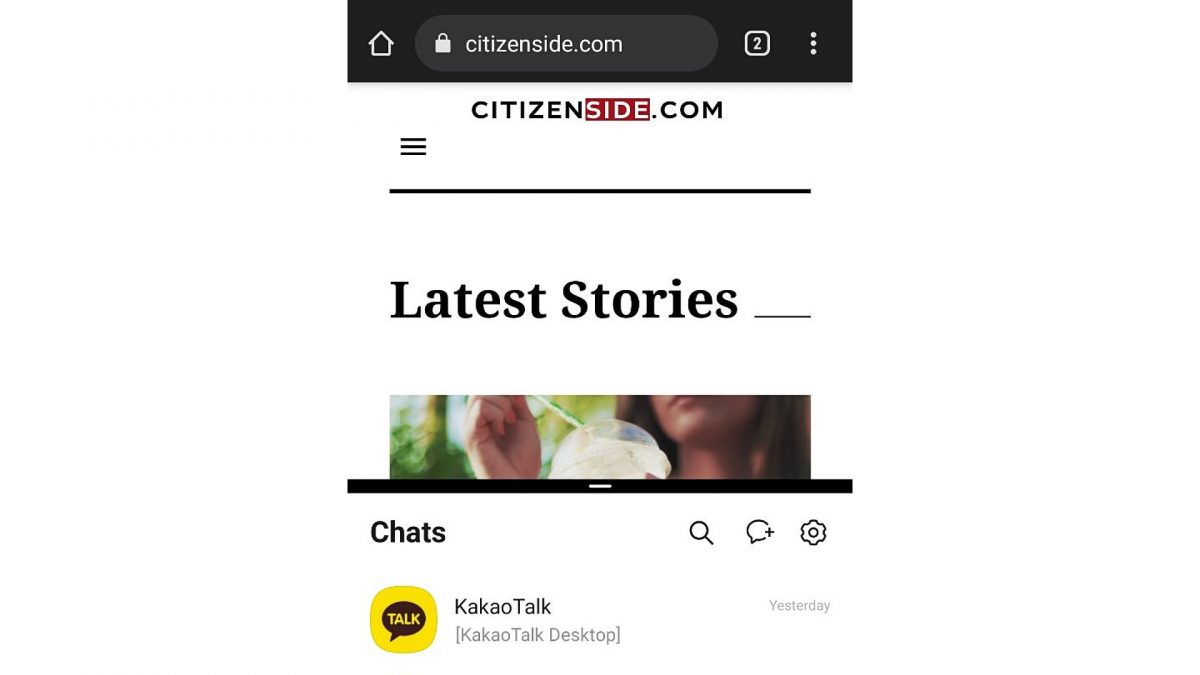Tap the split-screen divider handle
This screenshot has width=1200, height=675.
pos(600,486)
